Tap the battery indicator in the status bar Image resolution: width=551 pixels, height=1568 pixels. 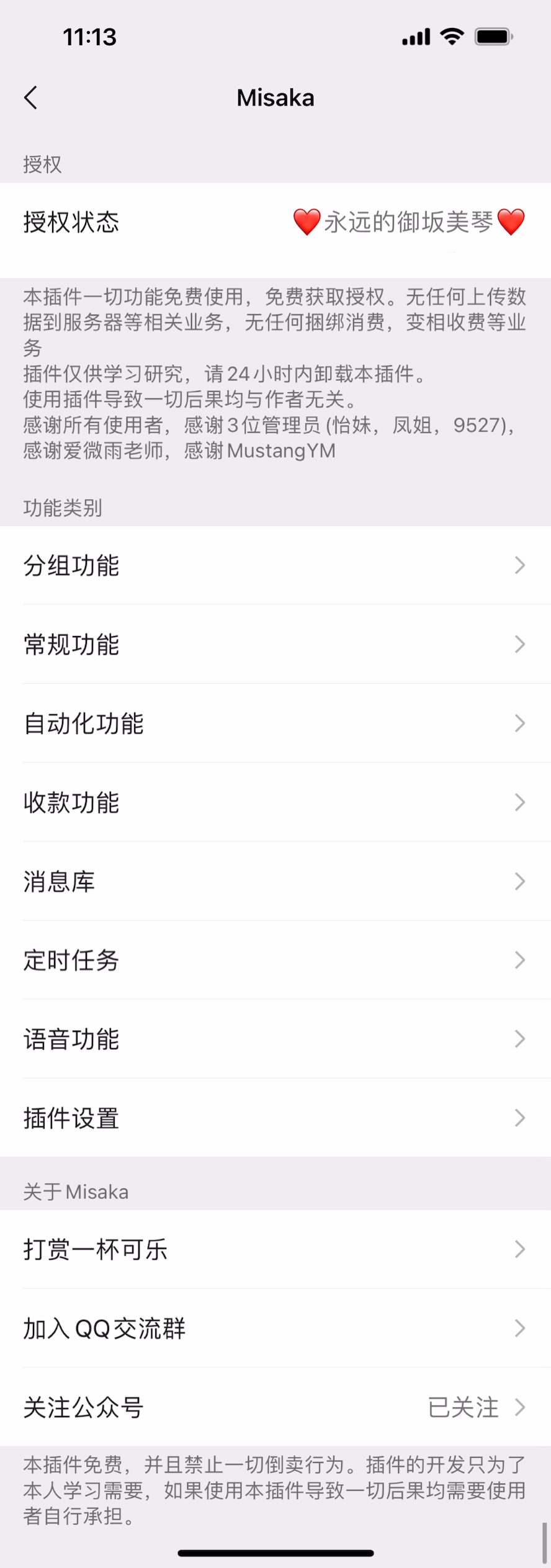tap(493, 37)
